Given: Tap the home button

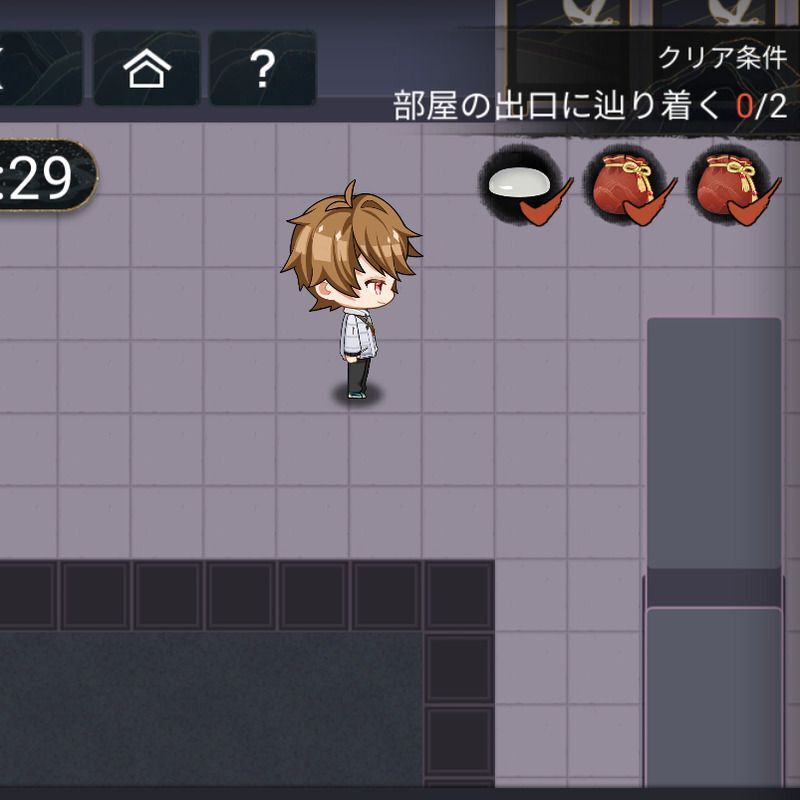Looking at the screenshot, I should (147, 69).
